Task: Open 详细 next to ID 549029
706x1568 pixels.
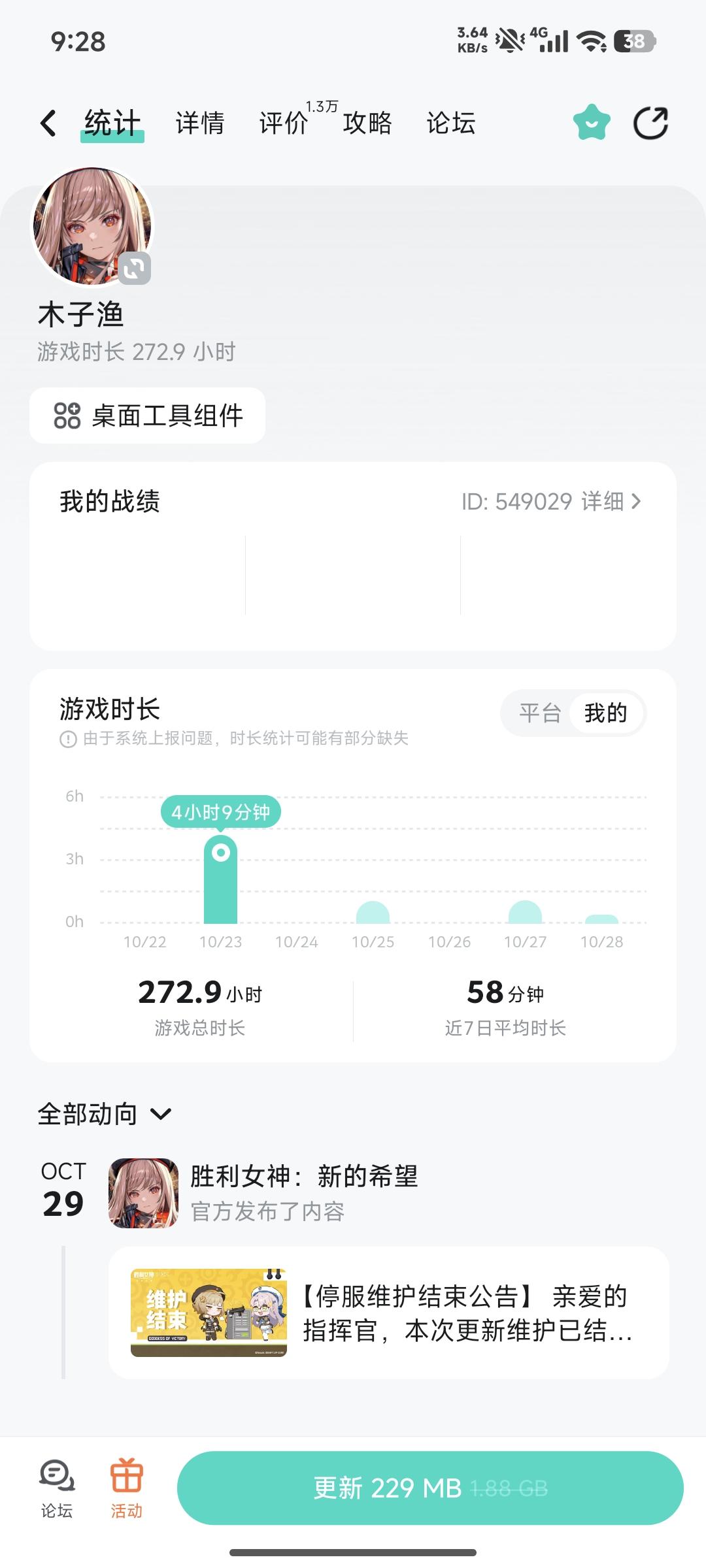Action: [605, 501]
